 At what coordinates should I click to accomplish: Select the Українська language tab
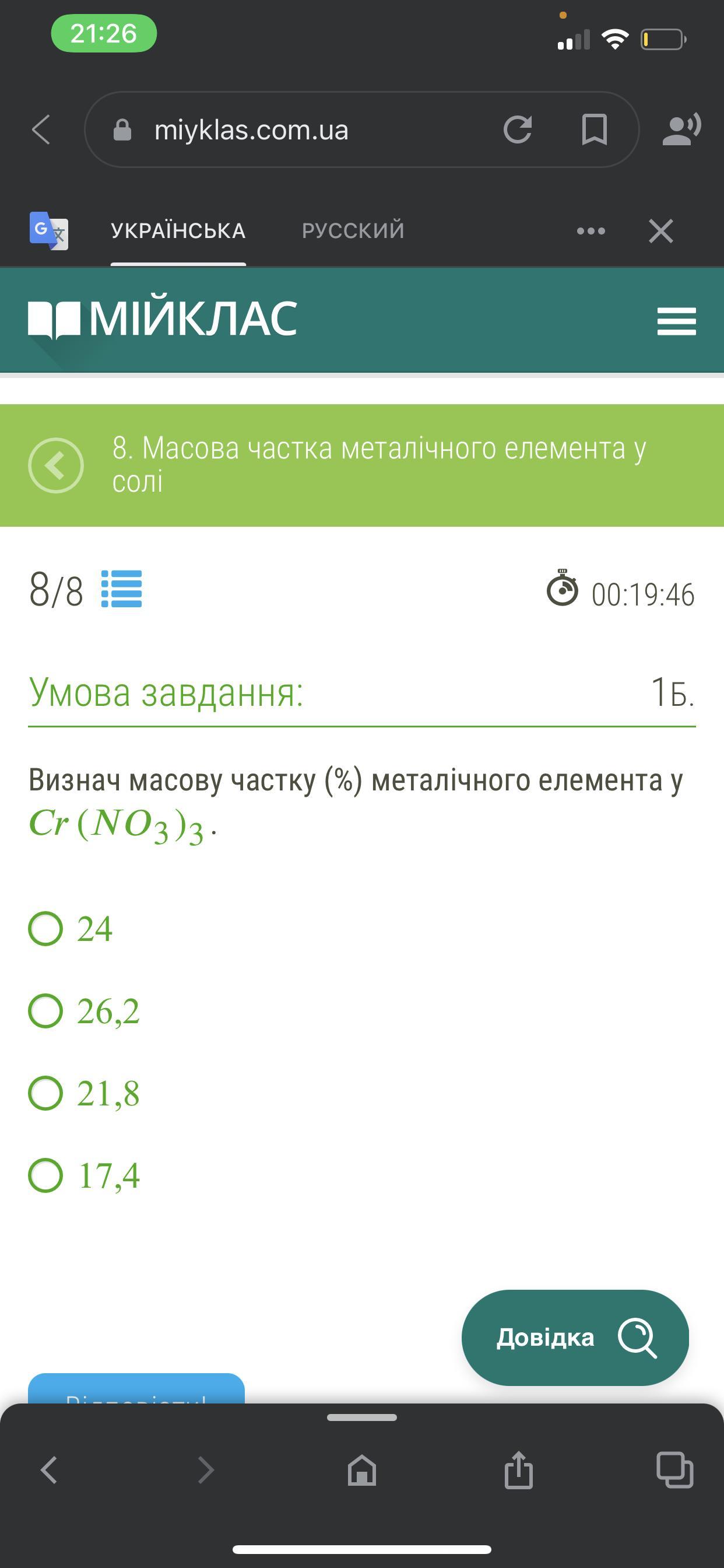click(178, 230)
